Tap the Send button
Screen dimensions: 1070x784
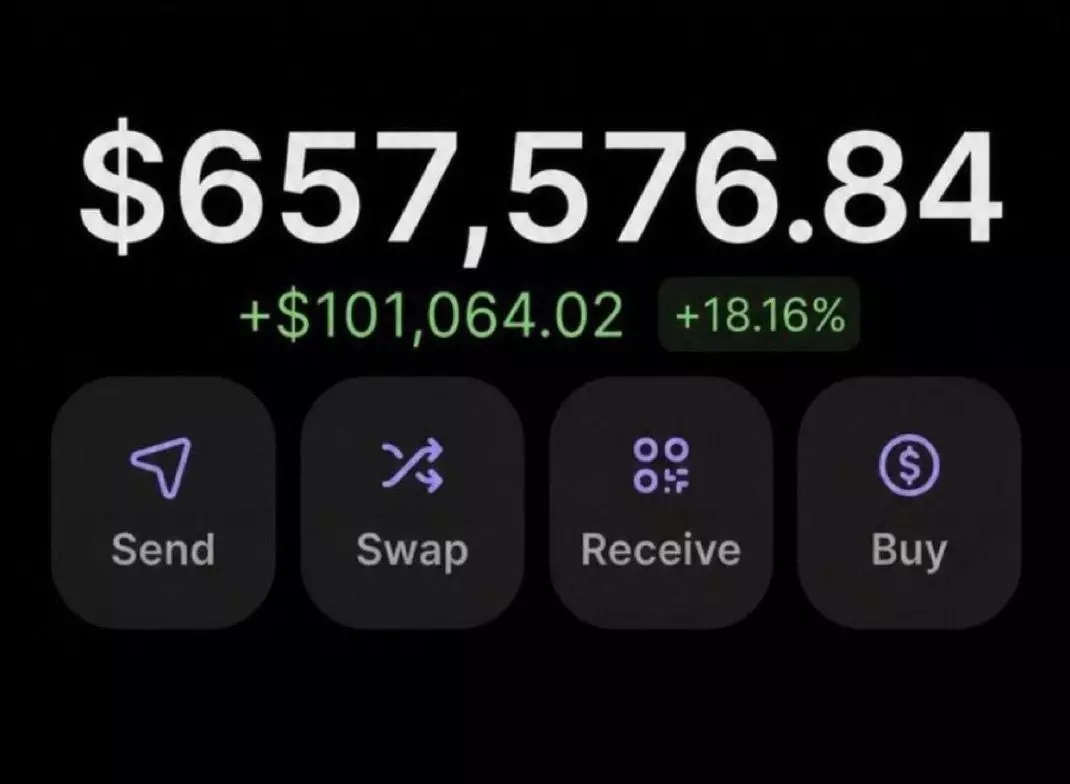point(163,502)
